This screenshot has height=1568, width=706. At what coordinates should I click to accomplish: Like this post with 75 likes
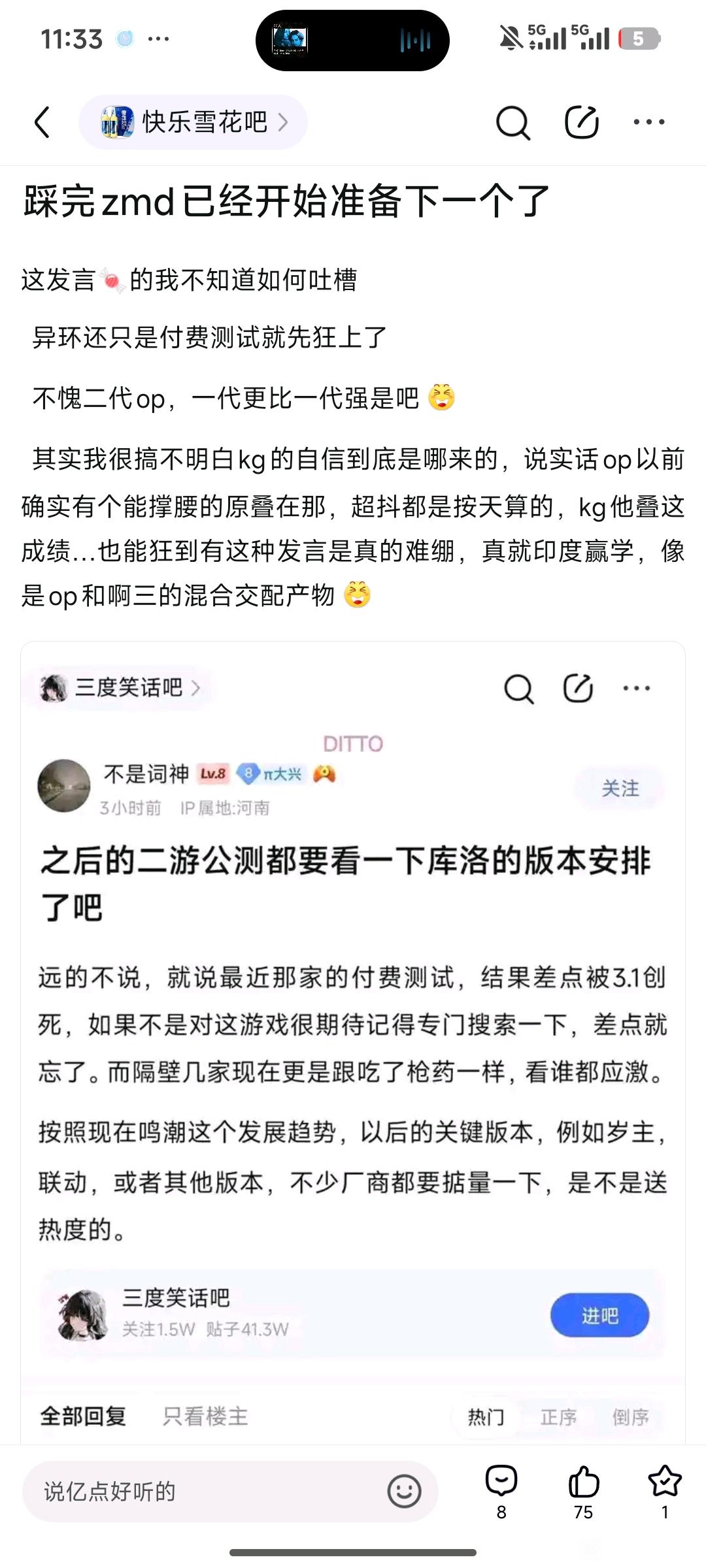[x=583, y=1492]
